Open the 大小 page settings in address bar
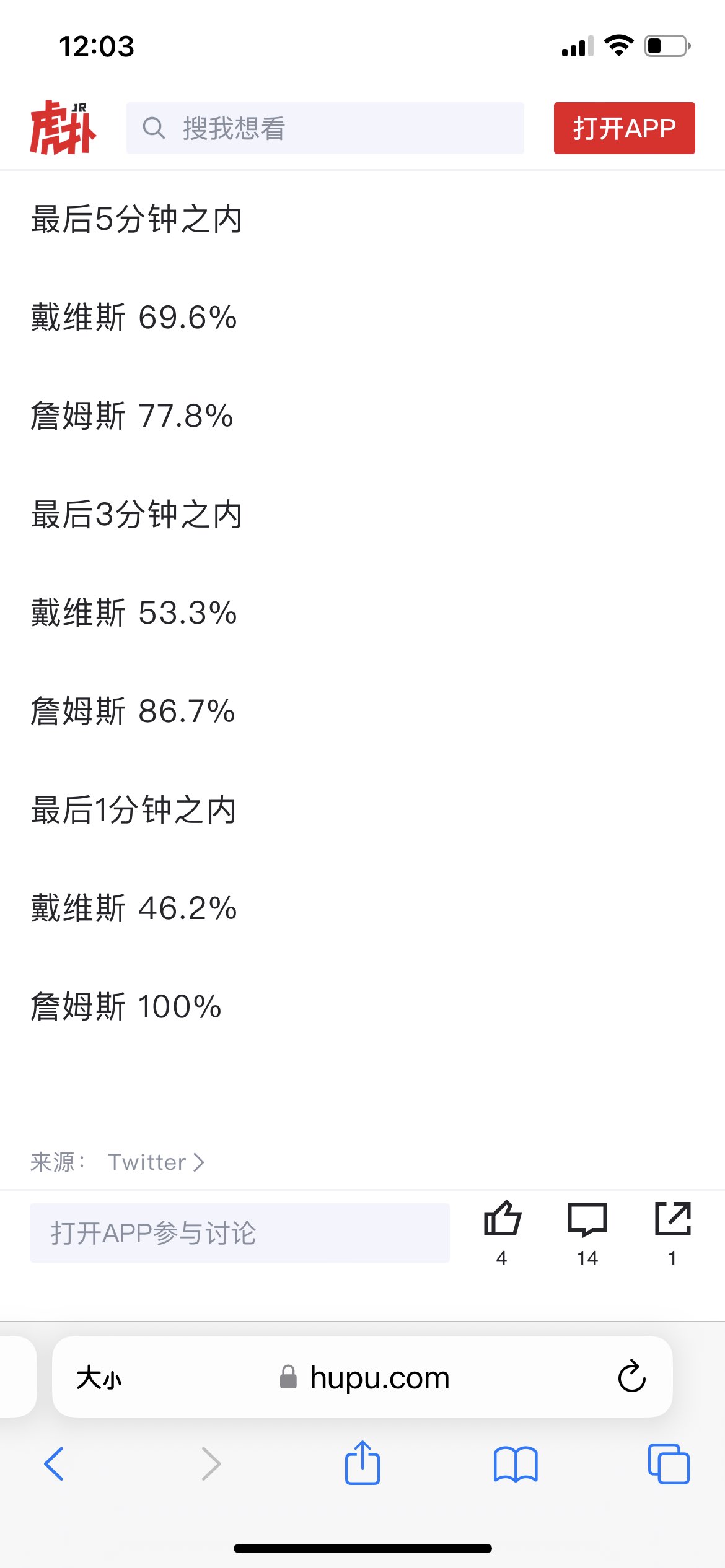Screen dimensions: 725x1568 tap(99, 1378)
